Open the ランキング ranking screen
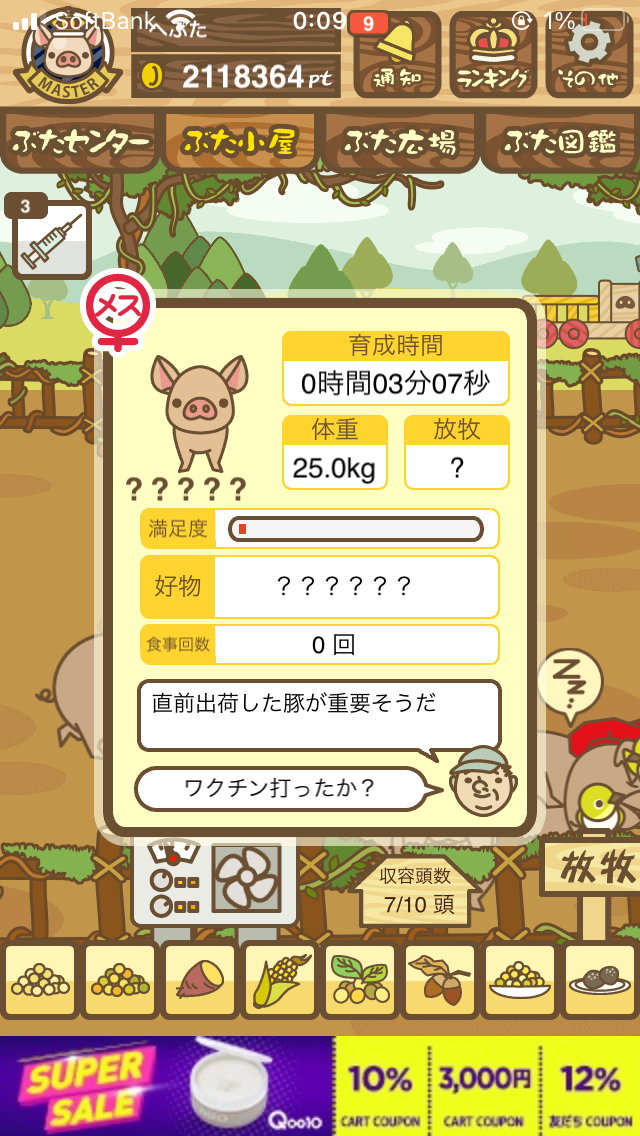 [x=493, y=54]
